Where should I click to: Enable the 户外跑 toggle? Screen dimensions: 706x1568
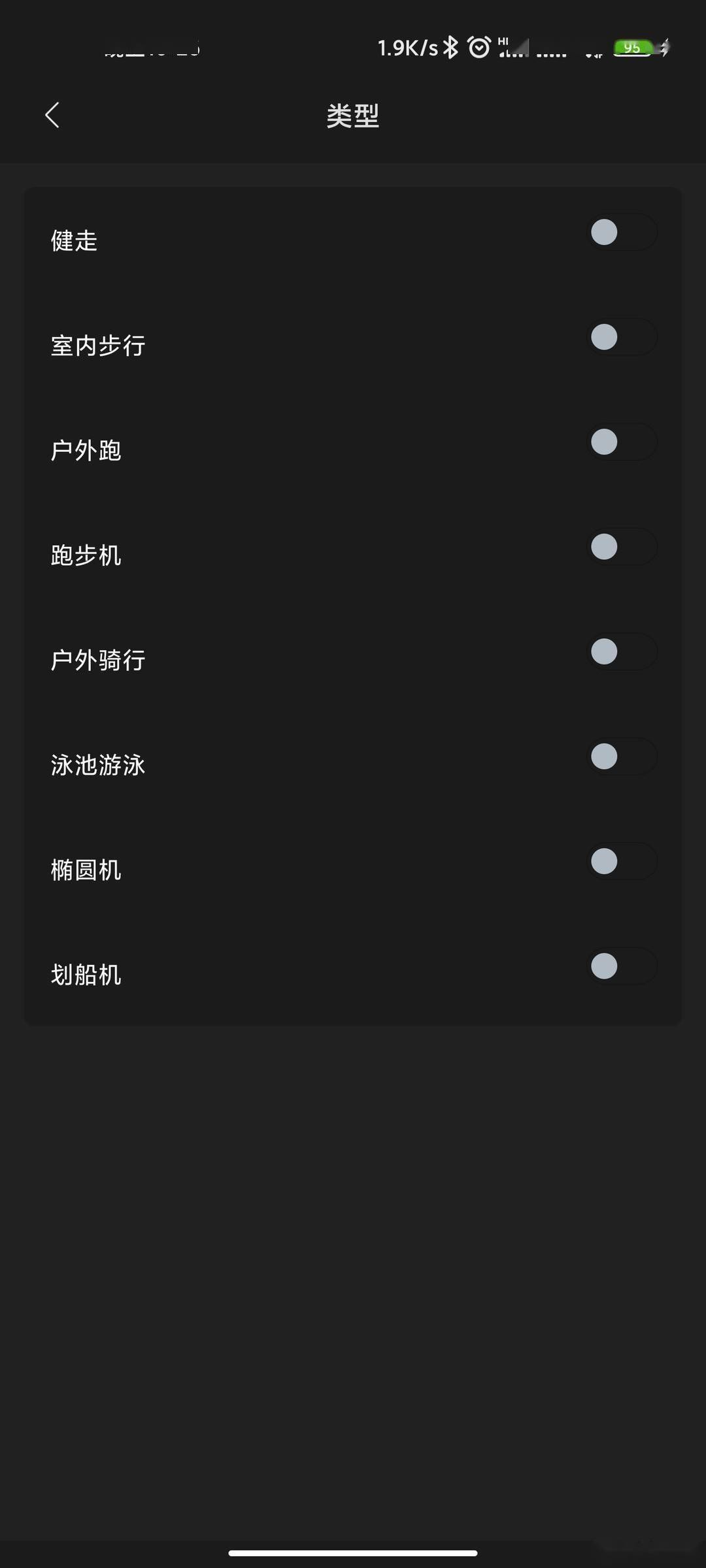point(620,442)
